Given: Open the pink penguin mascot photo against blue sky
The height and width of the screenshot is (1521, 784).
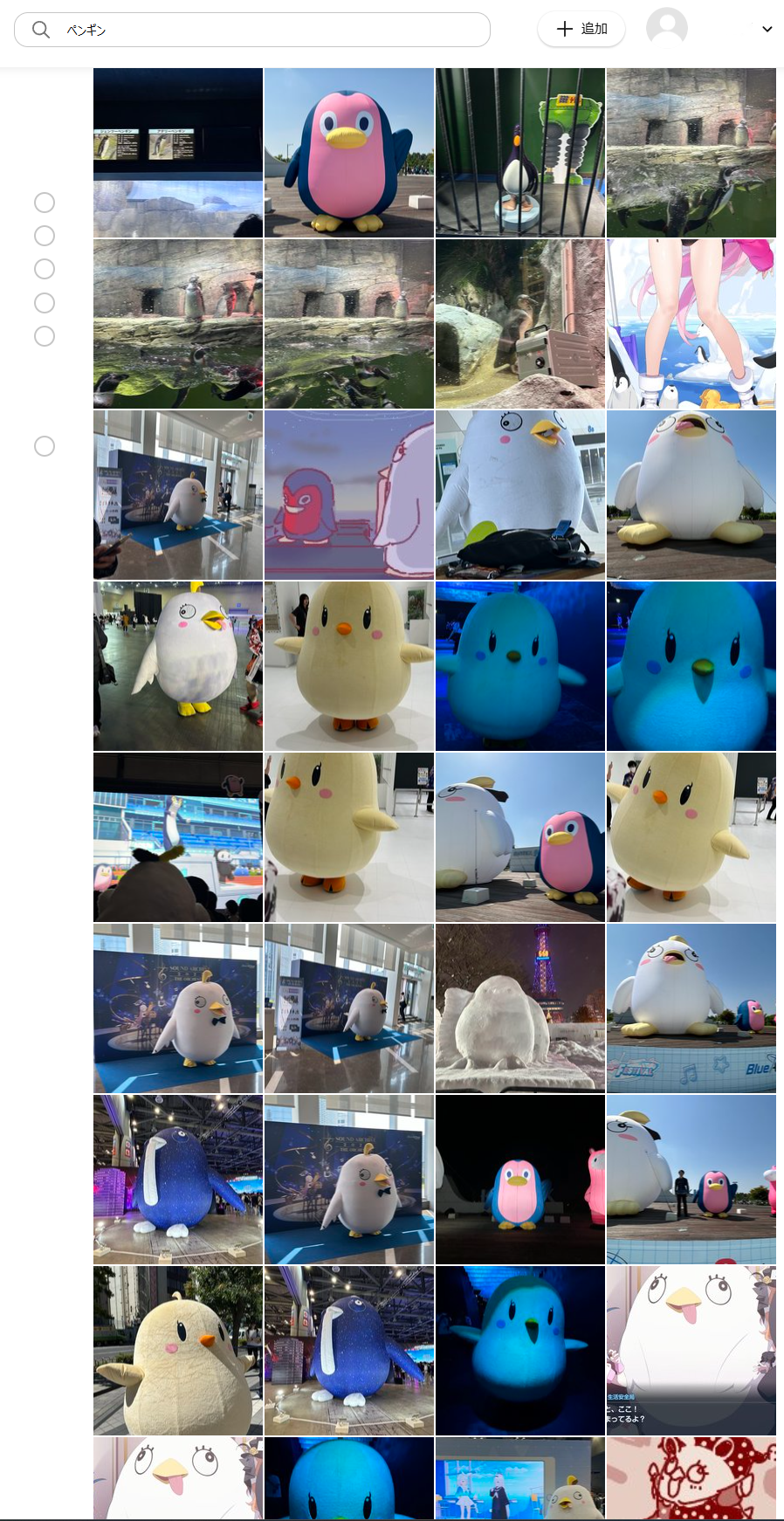Looking at the screenshot, I should 348,153.
